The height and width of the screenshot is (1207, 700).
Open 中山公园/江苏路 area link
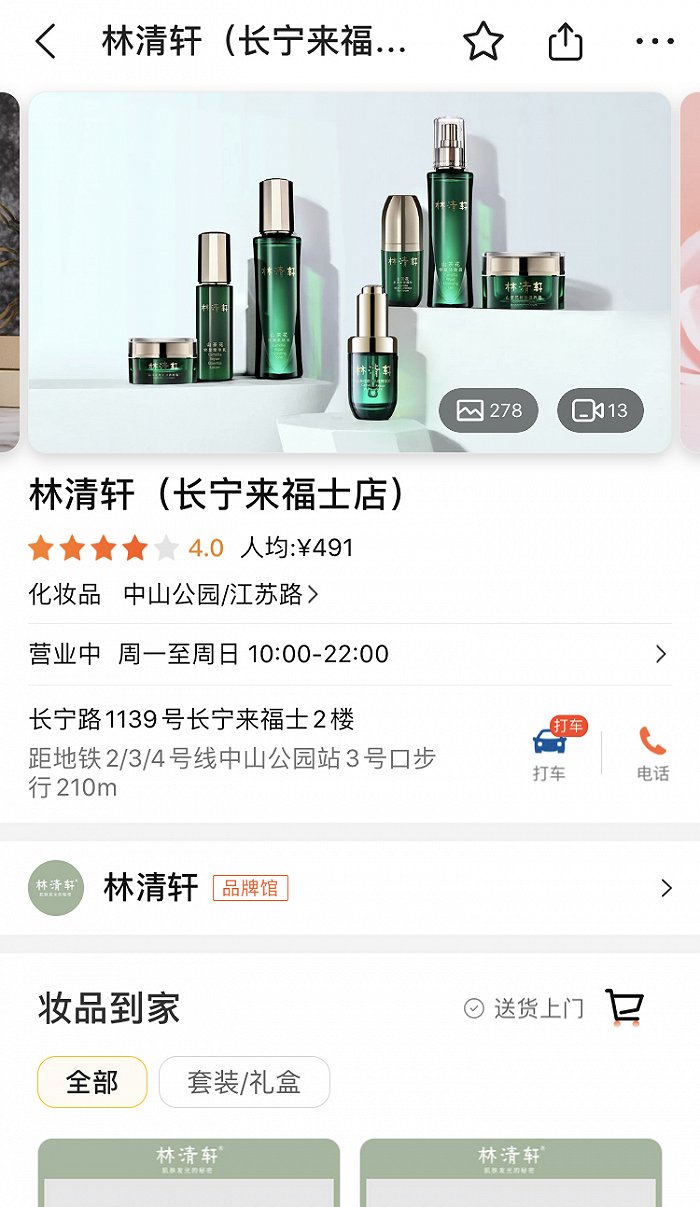tap(220, 594)
